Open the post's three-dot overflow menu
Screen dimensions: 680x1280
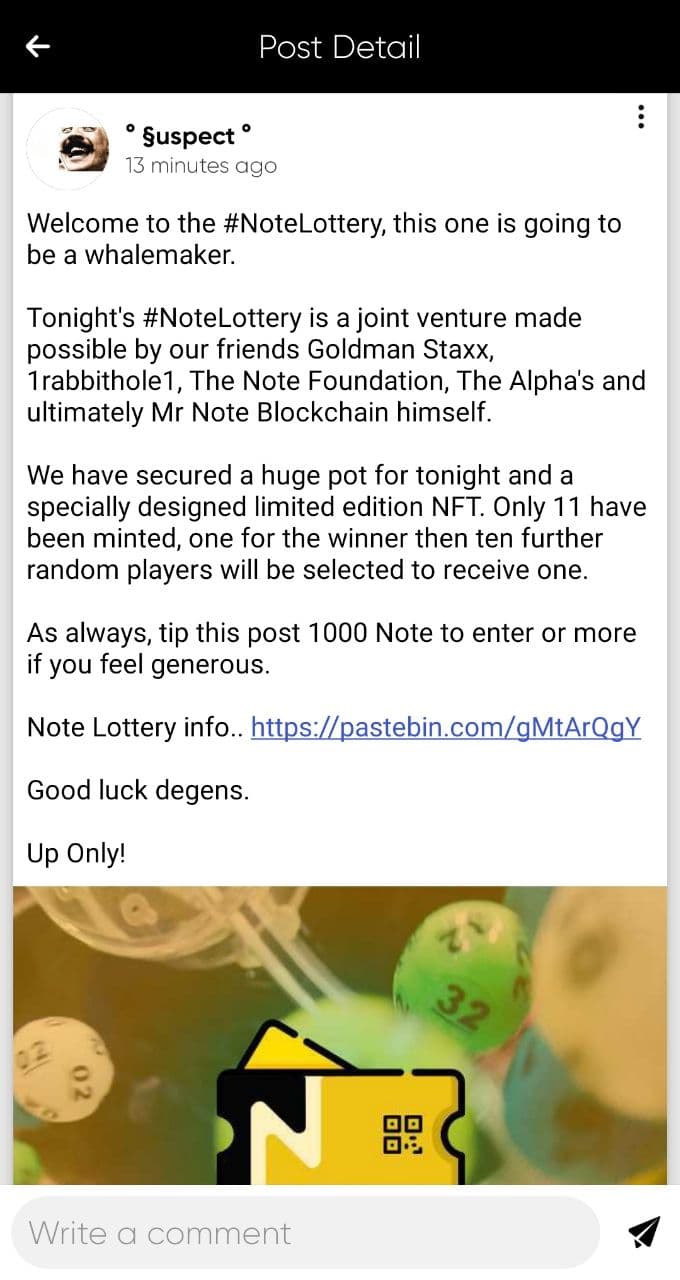point(641,117)
